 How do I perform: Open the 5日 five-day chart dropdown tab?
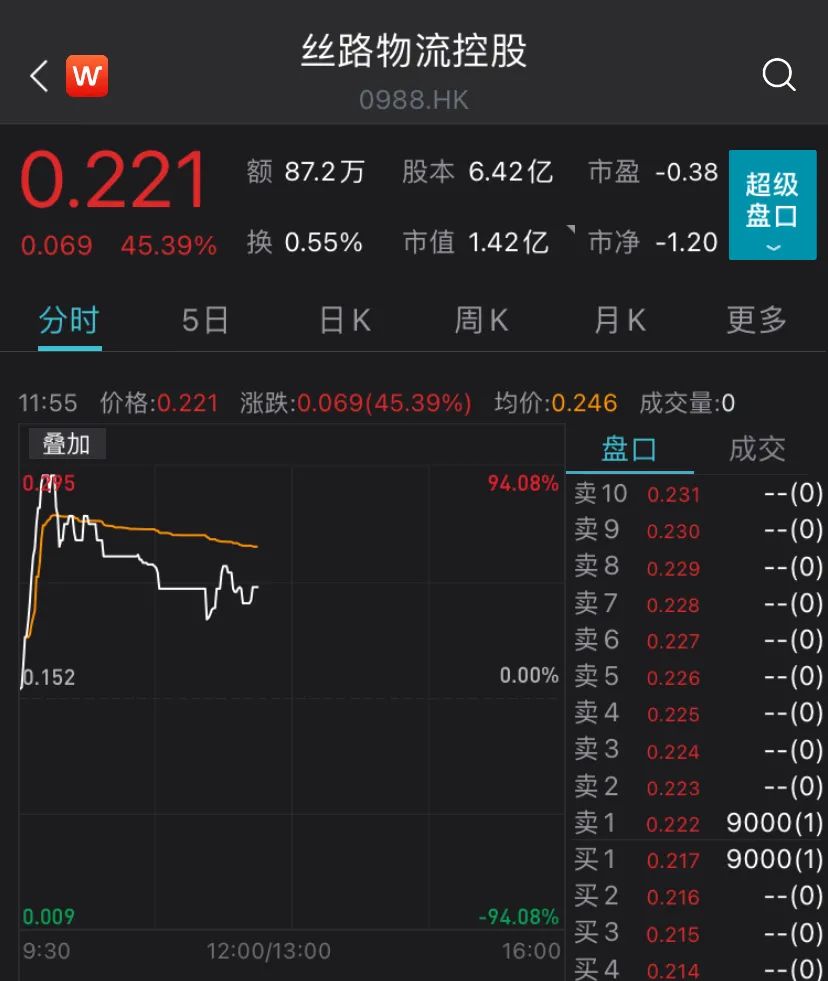205,318
